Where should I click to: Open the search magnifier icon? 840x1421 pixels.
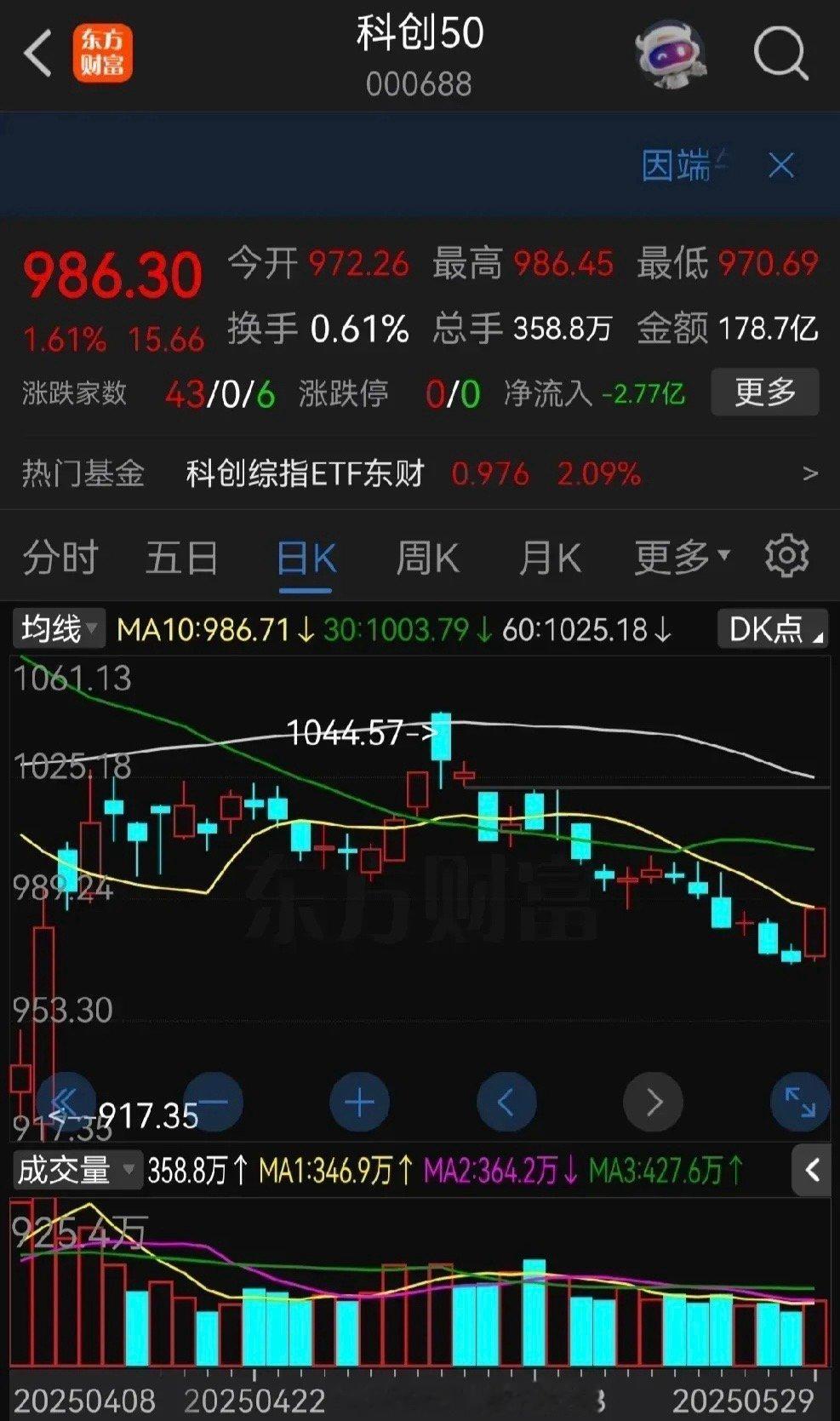pos(780,54)
